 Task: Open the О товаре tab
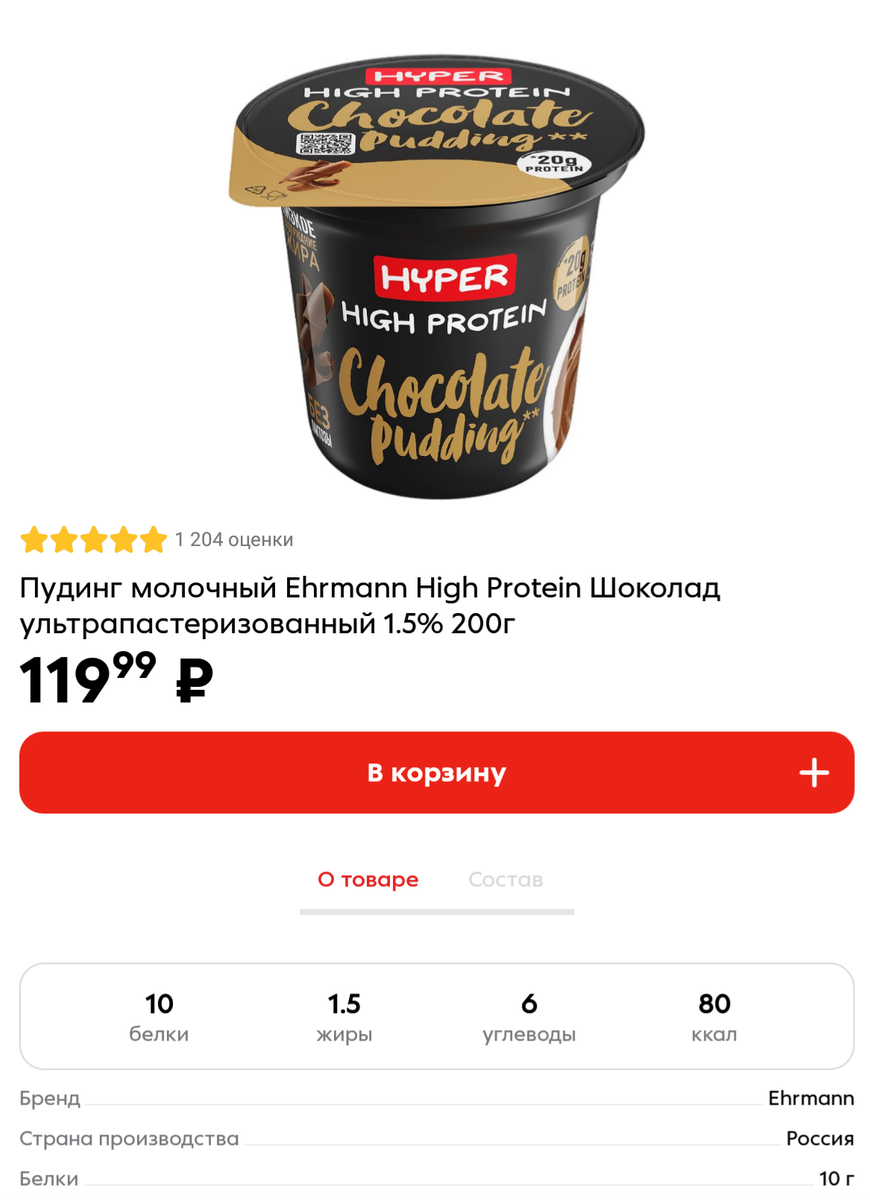point(367,880)
